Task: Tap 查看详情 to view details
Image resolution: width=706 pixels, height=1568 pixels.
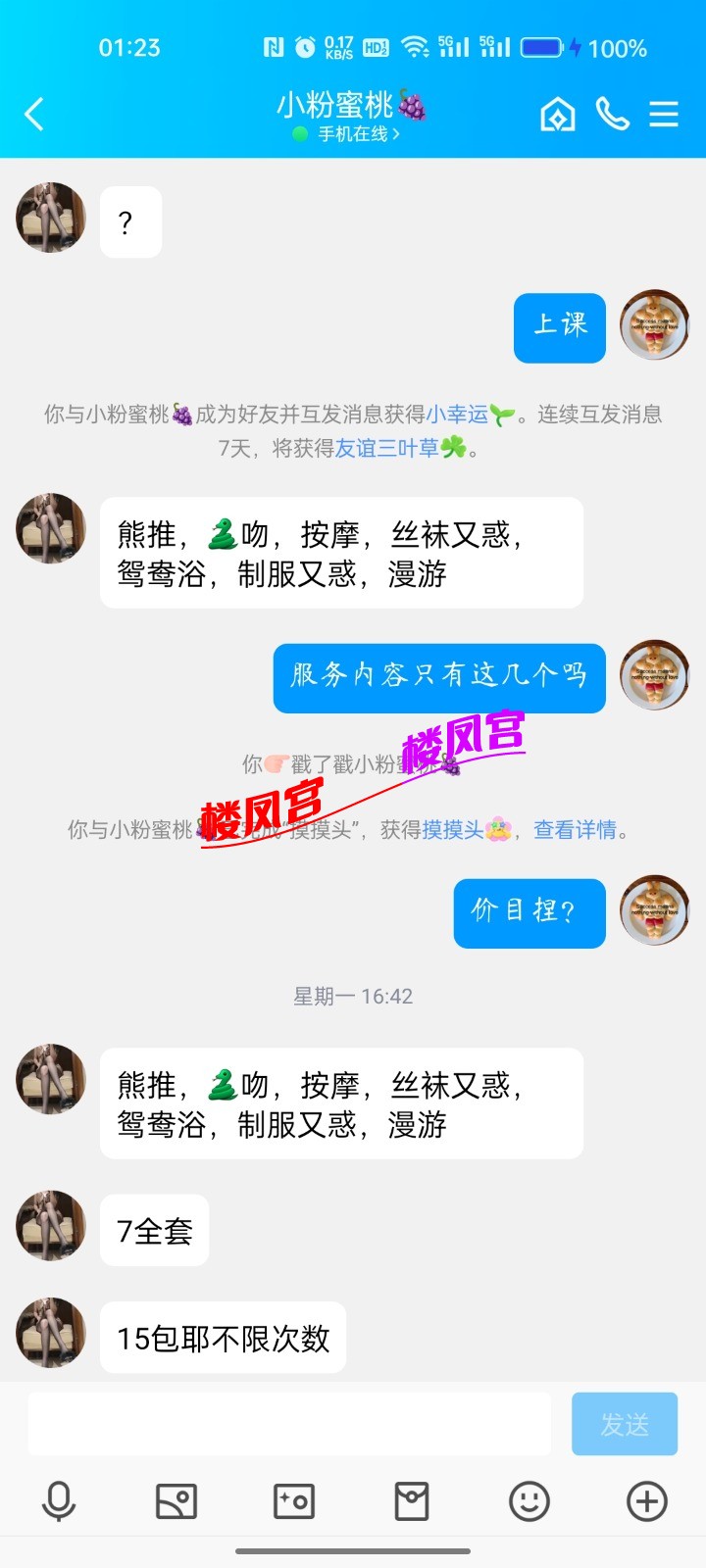Action: pos(575,830)
